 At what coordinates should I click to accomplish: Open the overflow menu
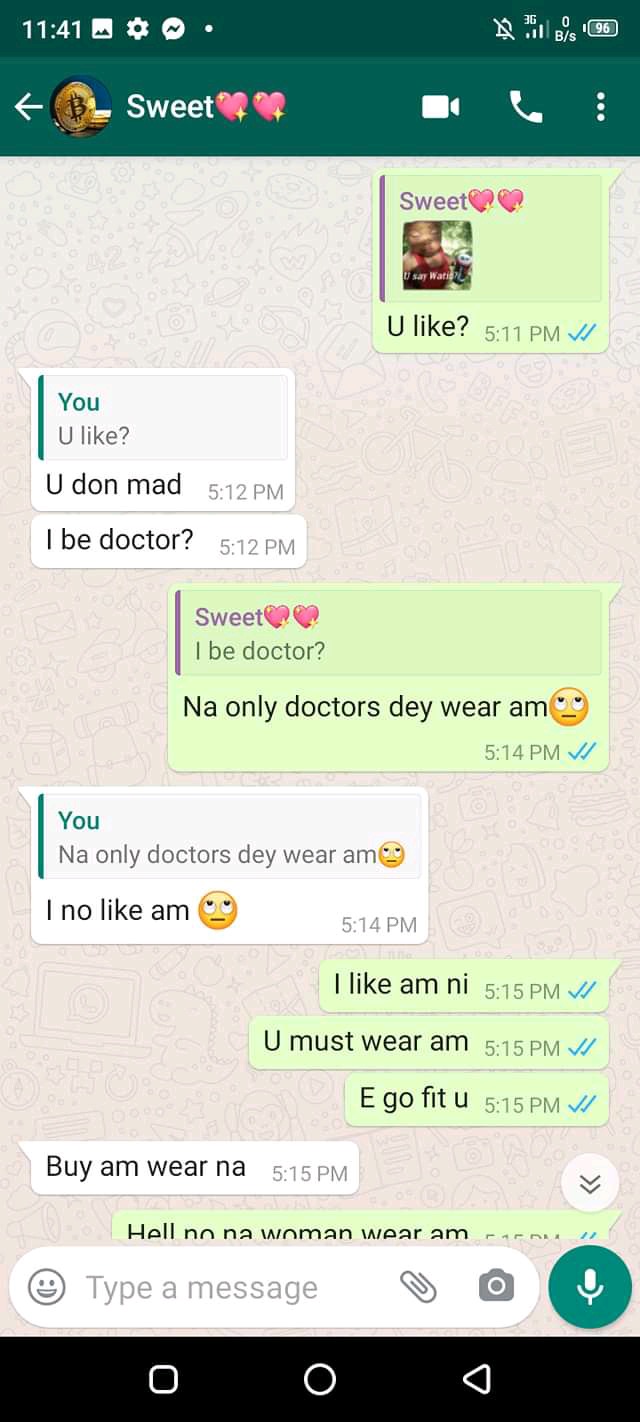point(600,107)
